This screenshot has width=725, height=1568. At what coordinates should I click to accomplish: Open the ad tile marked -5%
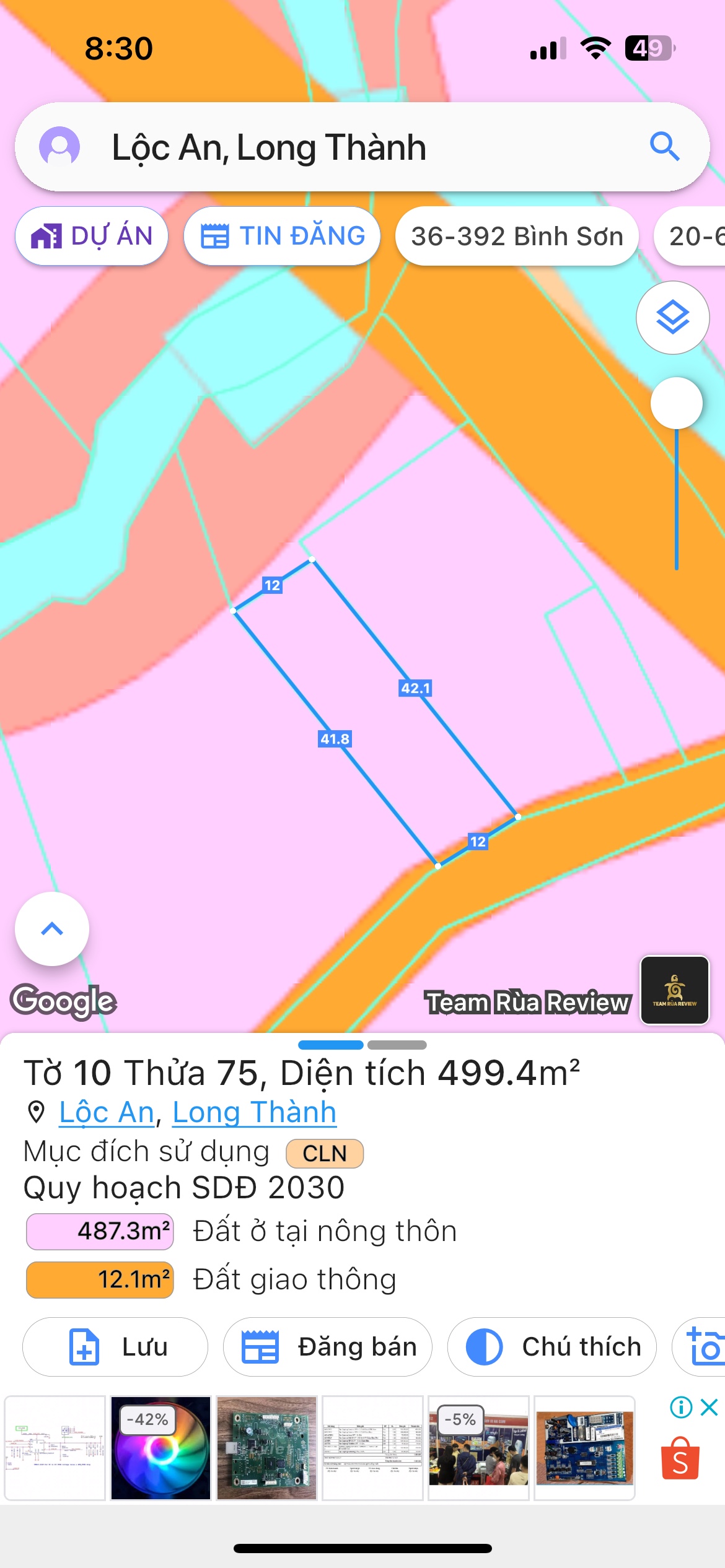pyautogui.click(x=478, y=1447)
